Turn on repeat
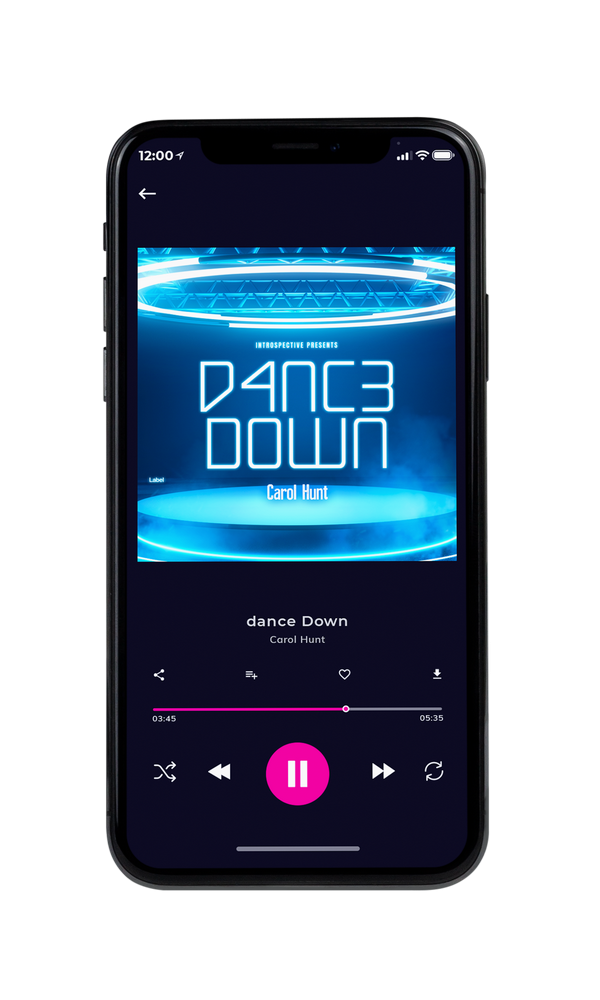This screenshot has height=1000, width=600. pos(434,771)
